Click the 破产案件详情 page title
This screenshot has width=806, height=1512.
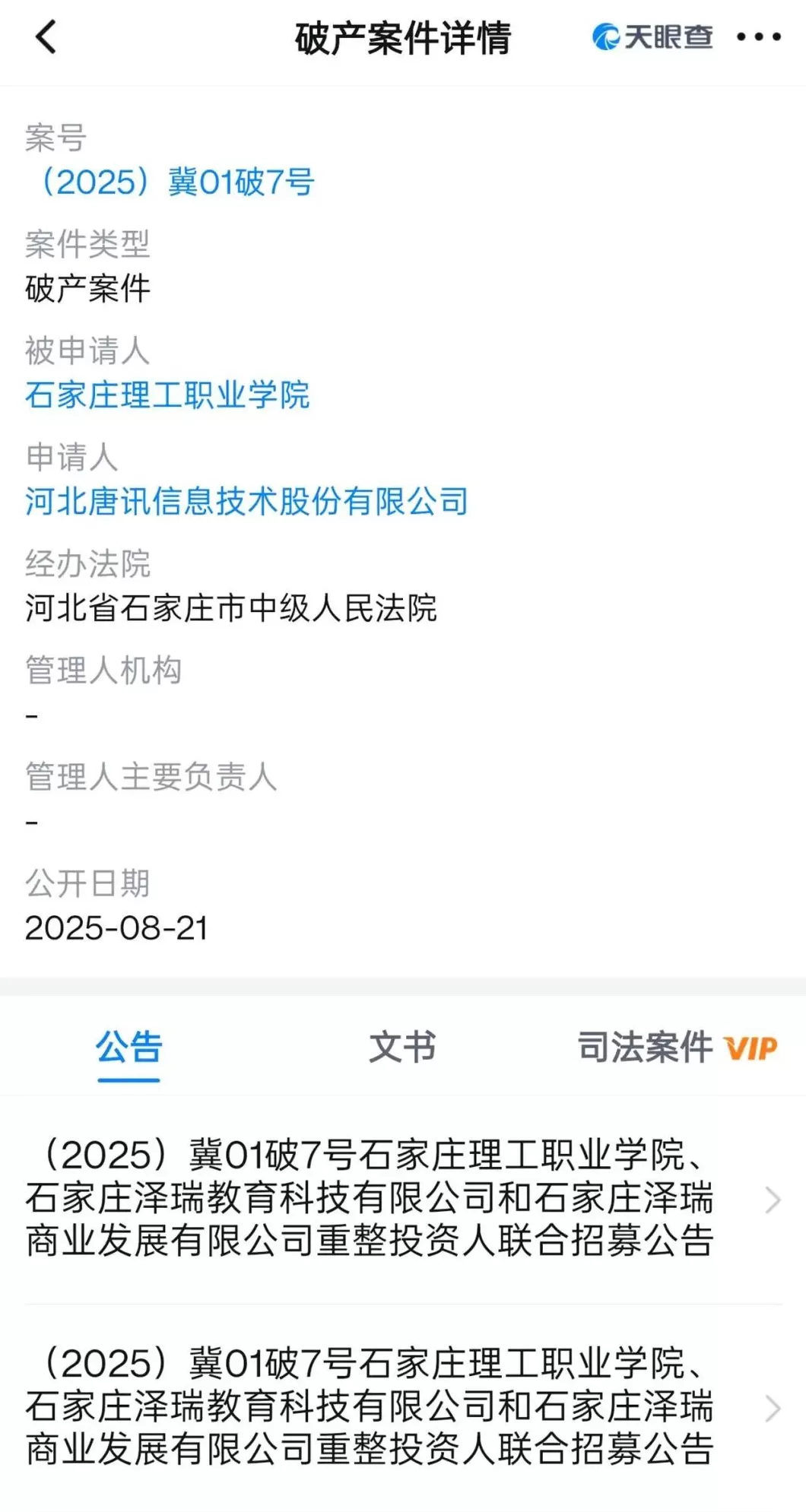(403, 37)
